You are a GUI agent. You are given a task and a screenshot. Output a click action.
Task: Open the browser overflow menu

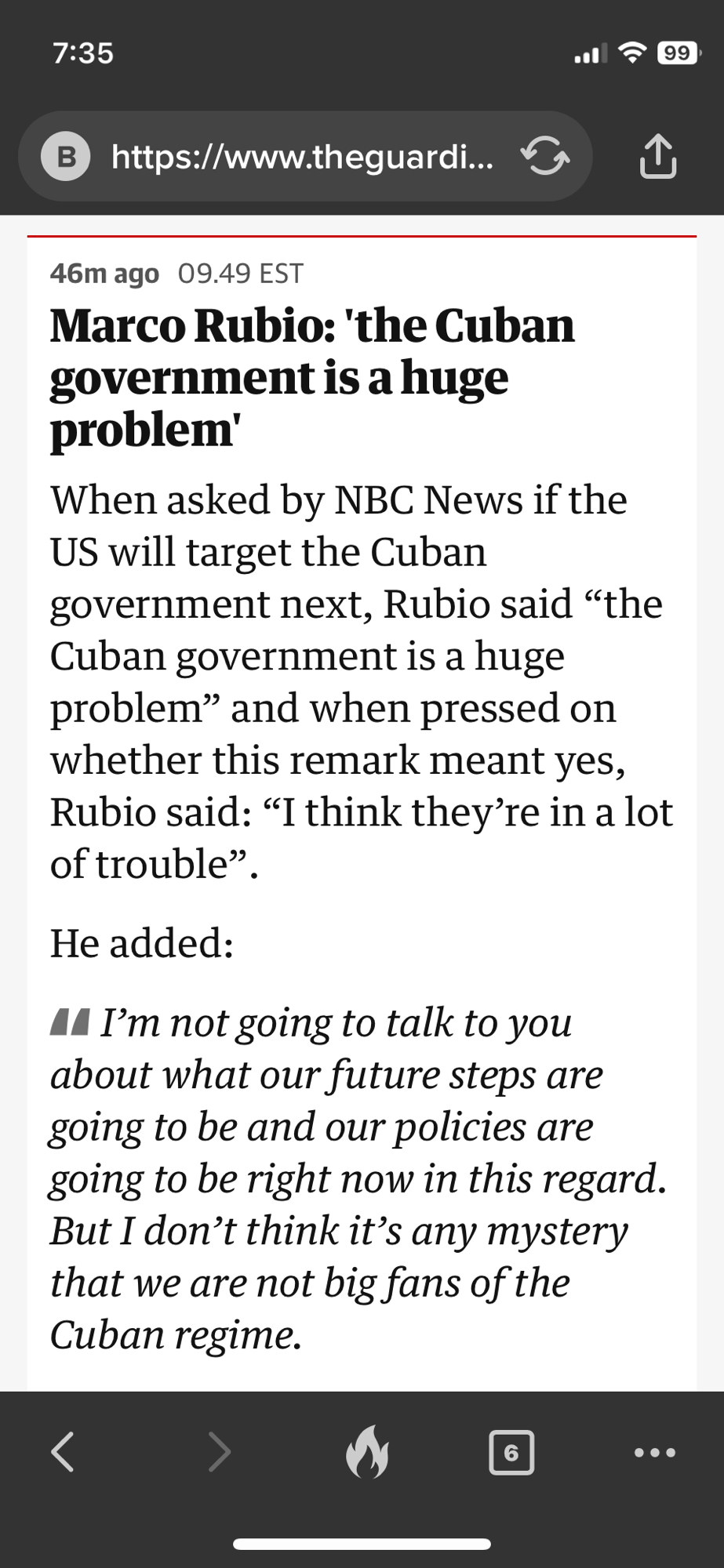pyautogui.click(x=654, y=1453)
